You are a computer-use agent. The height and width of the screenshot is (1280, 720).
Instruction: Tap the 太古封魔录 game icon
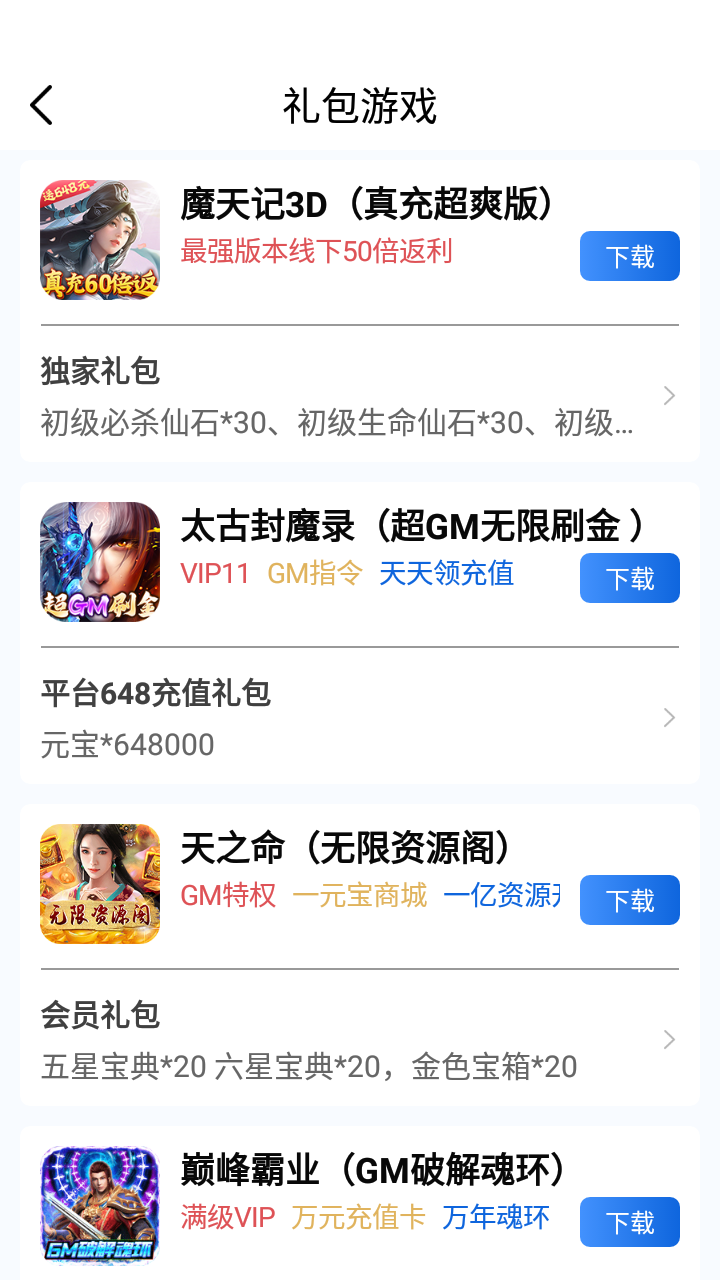[100, 562]
